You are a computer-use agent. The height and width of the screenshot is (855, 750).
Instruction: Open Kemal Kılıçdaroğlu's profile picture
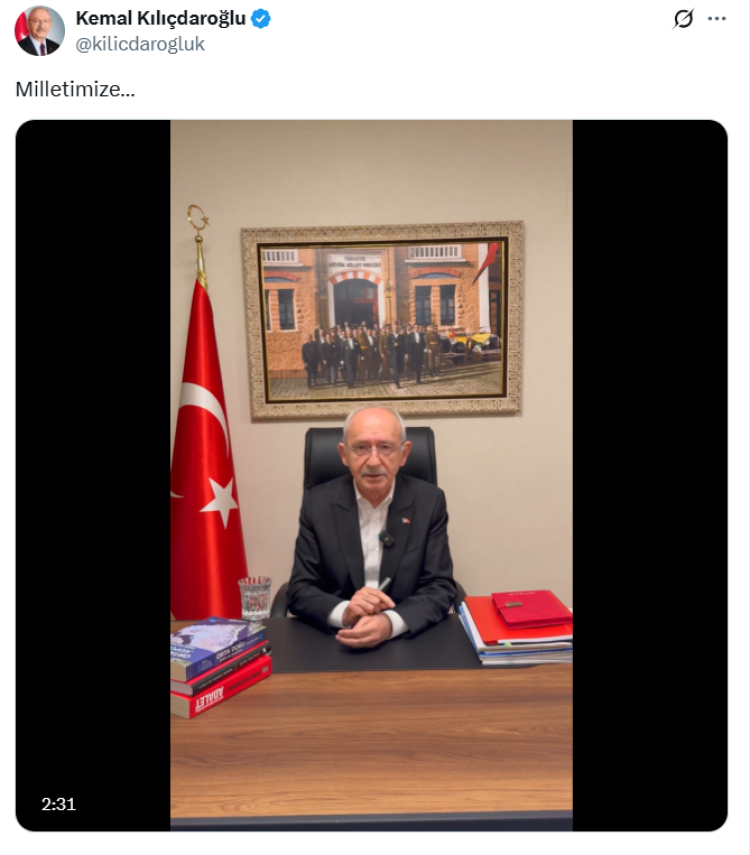coord(39,30)
